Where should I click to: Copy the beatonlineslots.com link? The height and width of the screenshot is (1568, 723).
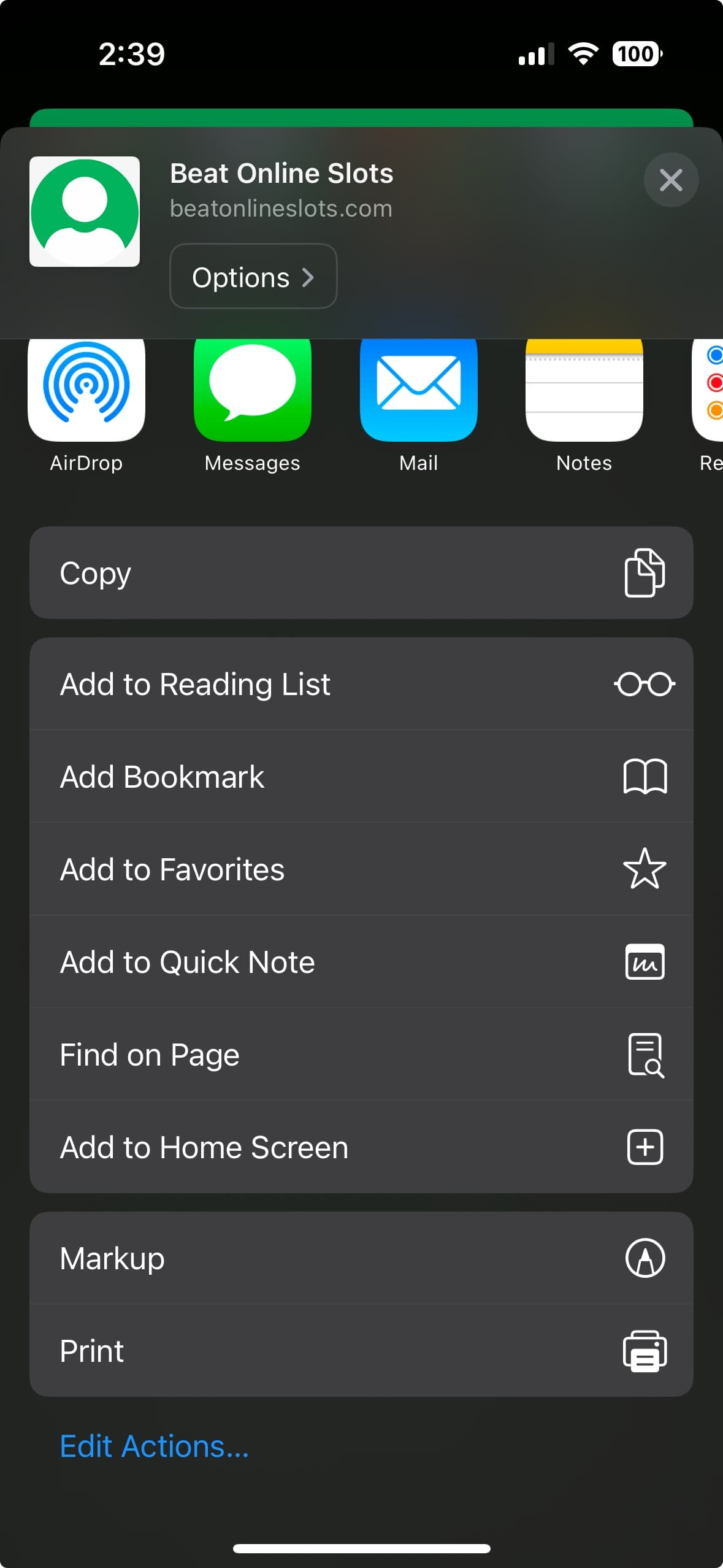pyautogui.click(x=361, y=572)
